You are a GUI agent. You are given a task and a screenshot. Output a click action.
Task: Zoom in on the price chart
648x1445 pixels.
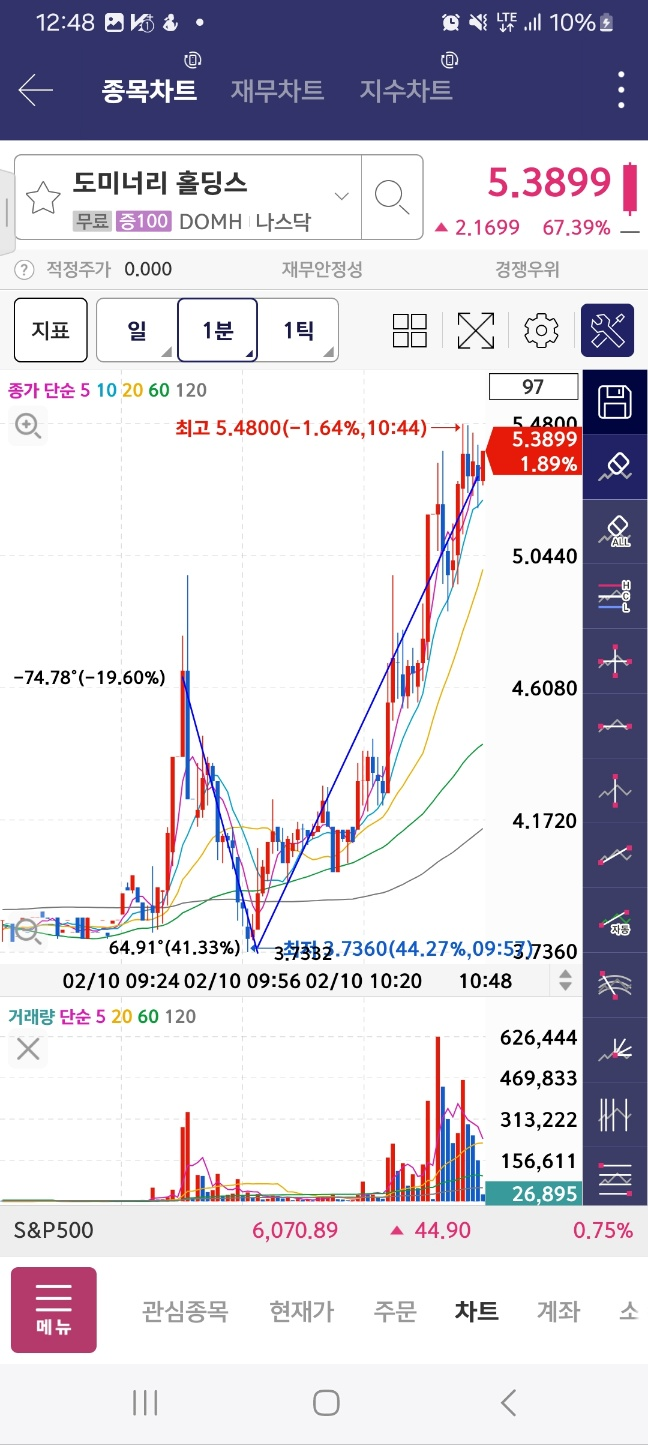[x=27, y=427]
